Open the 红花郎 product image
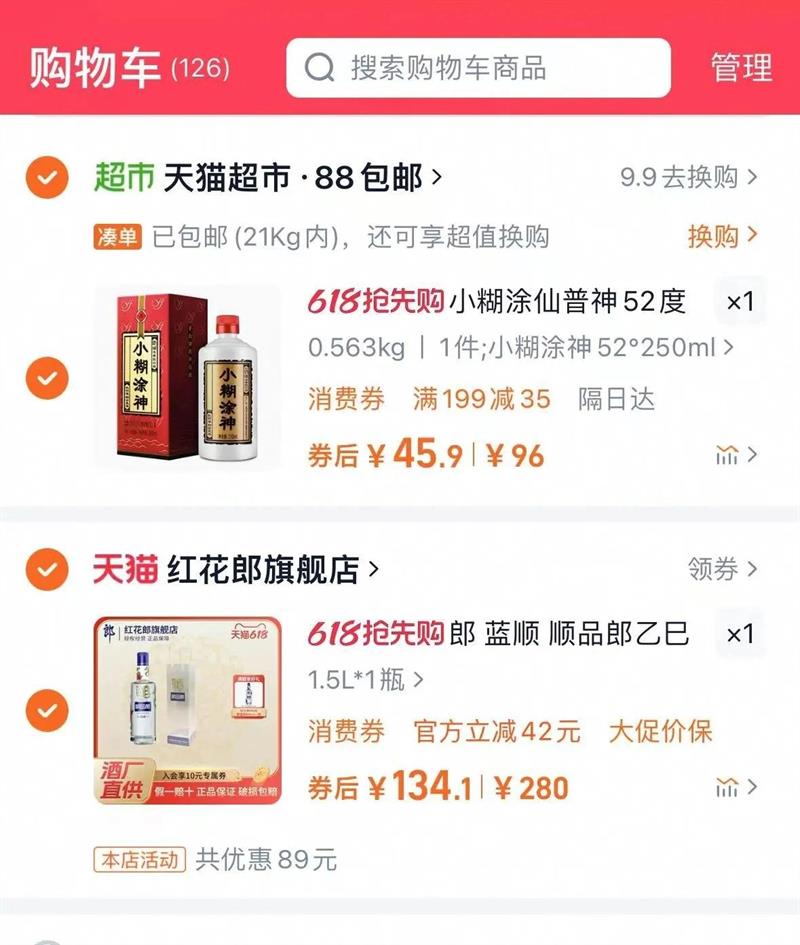800x945 pixels. click(188, 710)
